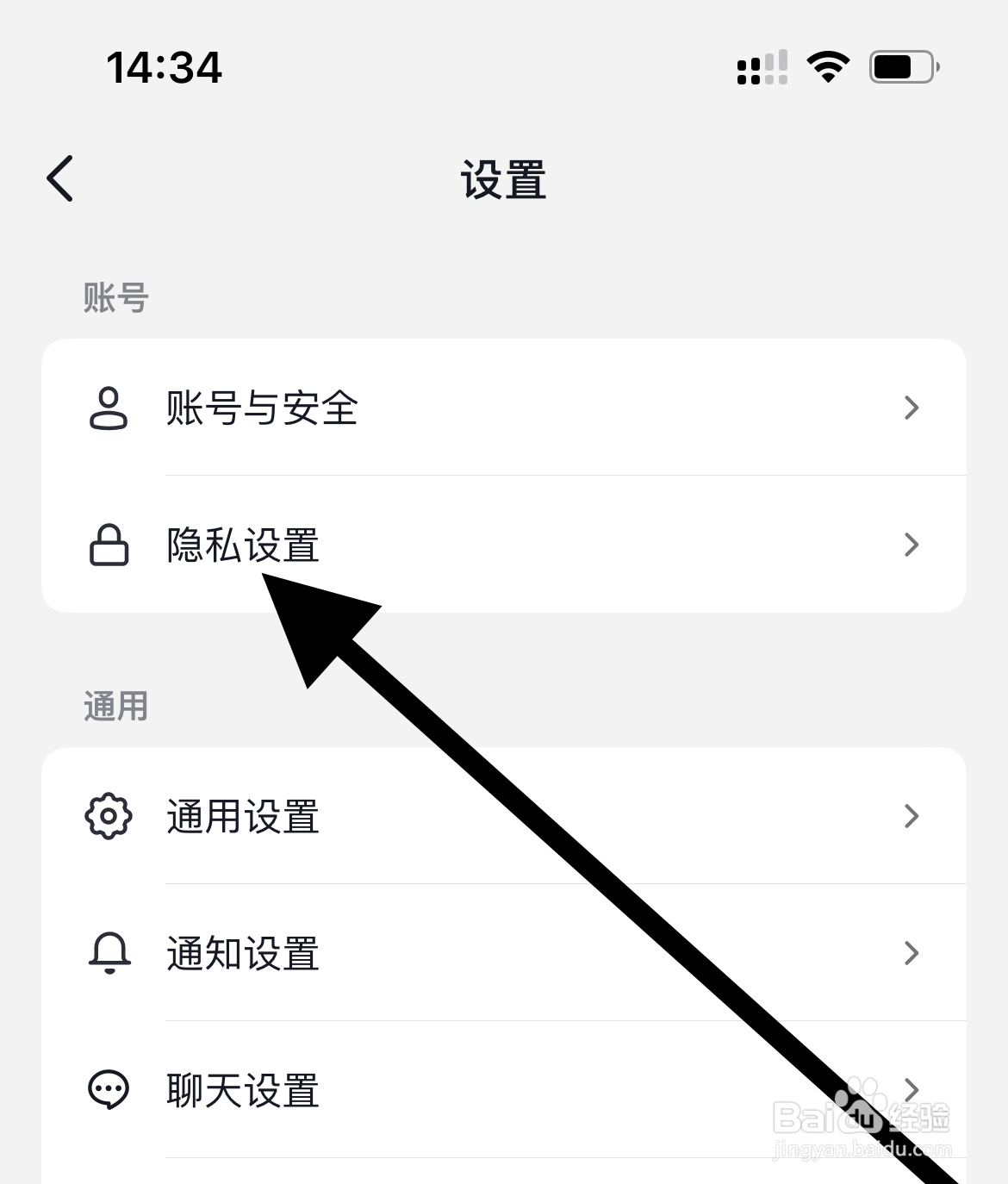Click the bell icon beside 通知设置

[107, 953]
